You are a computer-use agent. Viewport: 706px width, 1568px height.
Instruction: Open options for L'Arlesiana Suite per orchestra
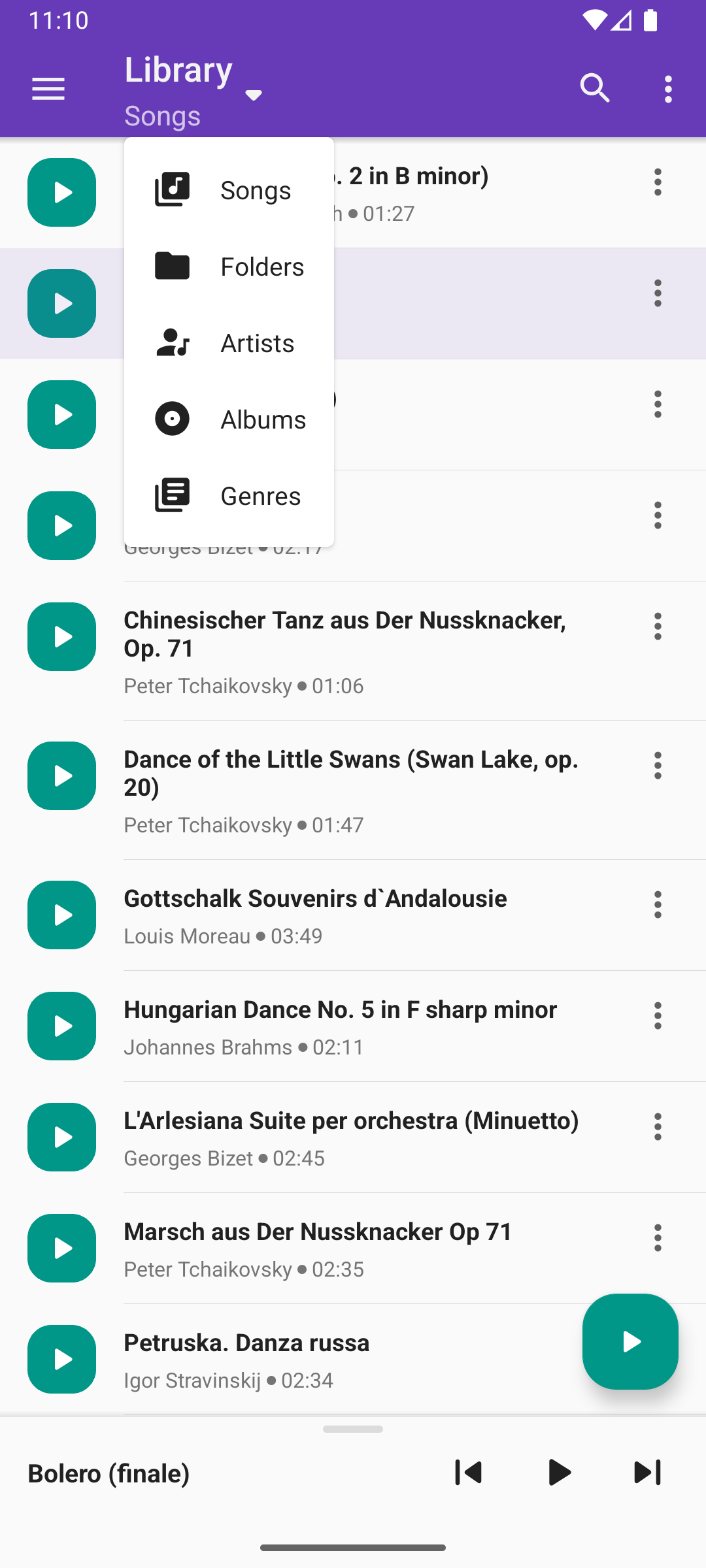pyautogui.click(x=658, y=1127)
